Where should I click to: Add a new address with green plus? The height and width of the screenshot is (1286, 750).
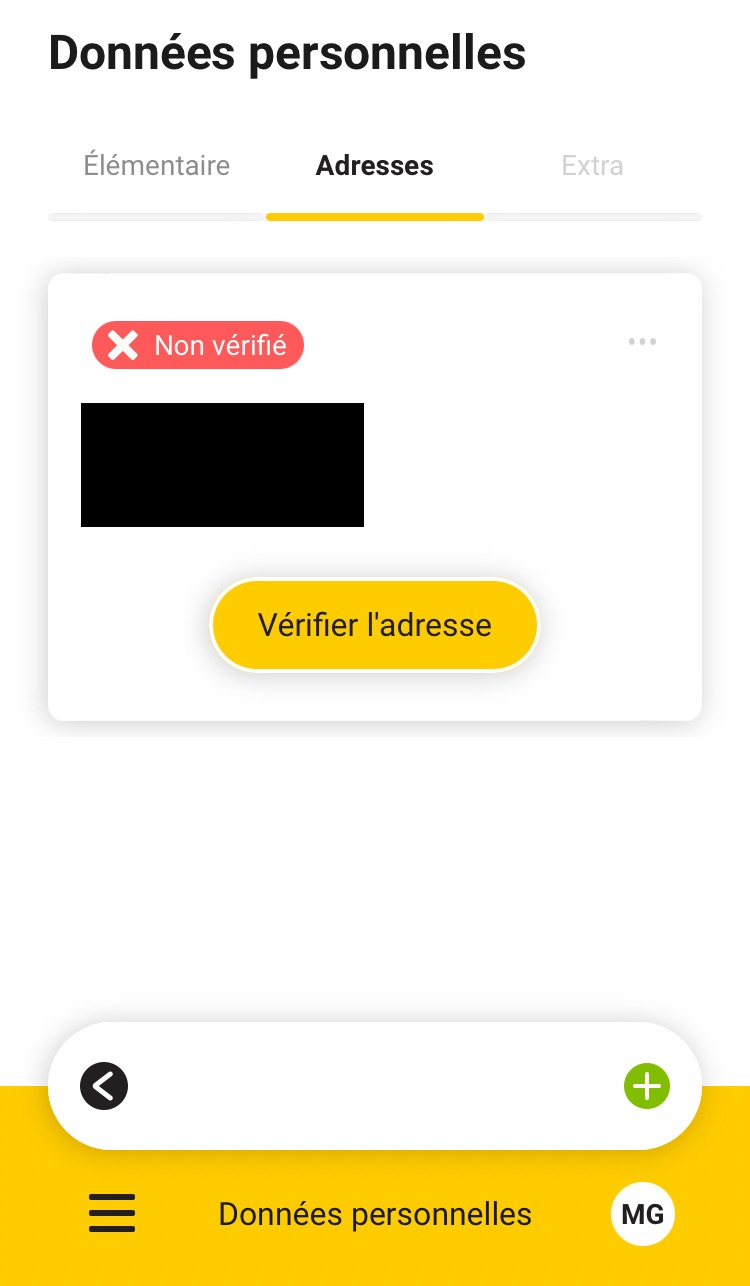[647, 1086]
